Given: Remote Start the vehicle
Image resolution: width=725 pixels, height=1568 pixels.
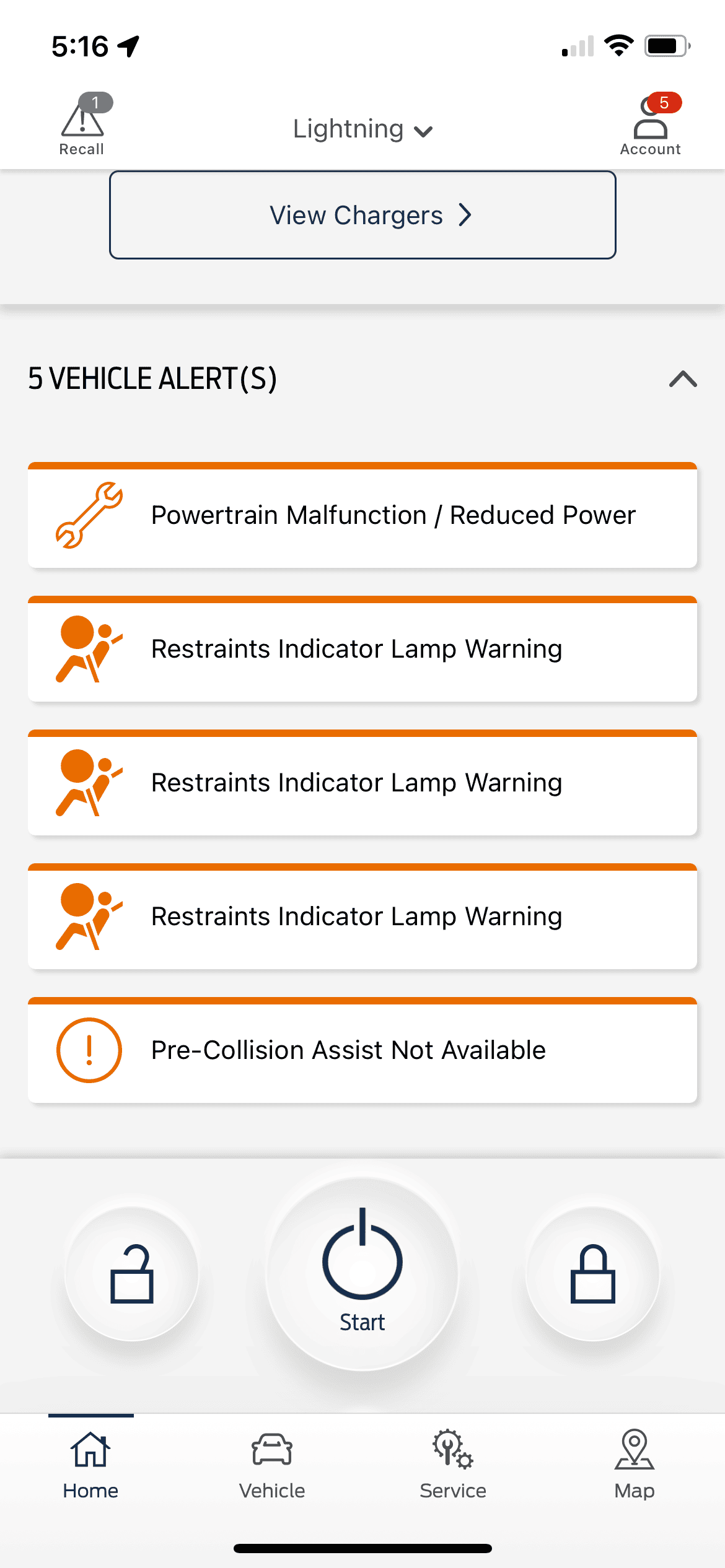Looking at the screenshot, I should click(x=362, y=1273).
